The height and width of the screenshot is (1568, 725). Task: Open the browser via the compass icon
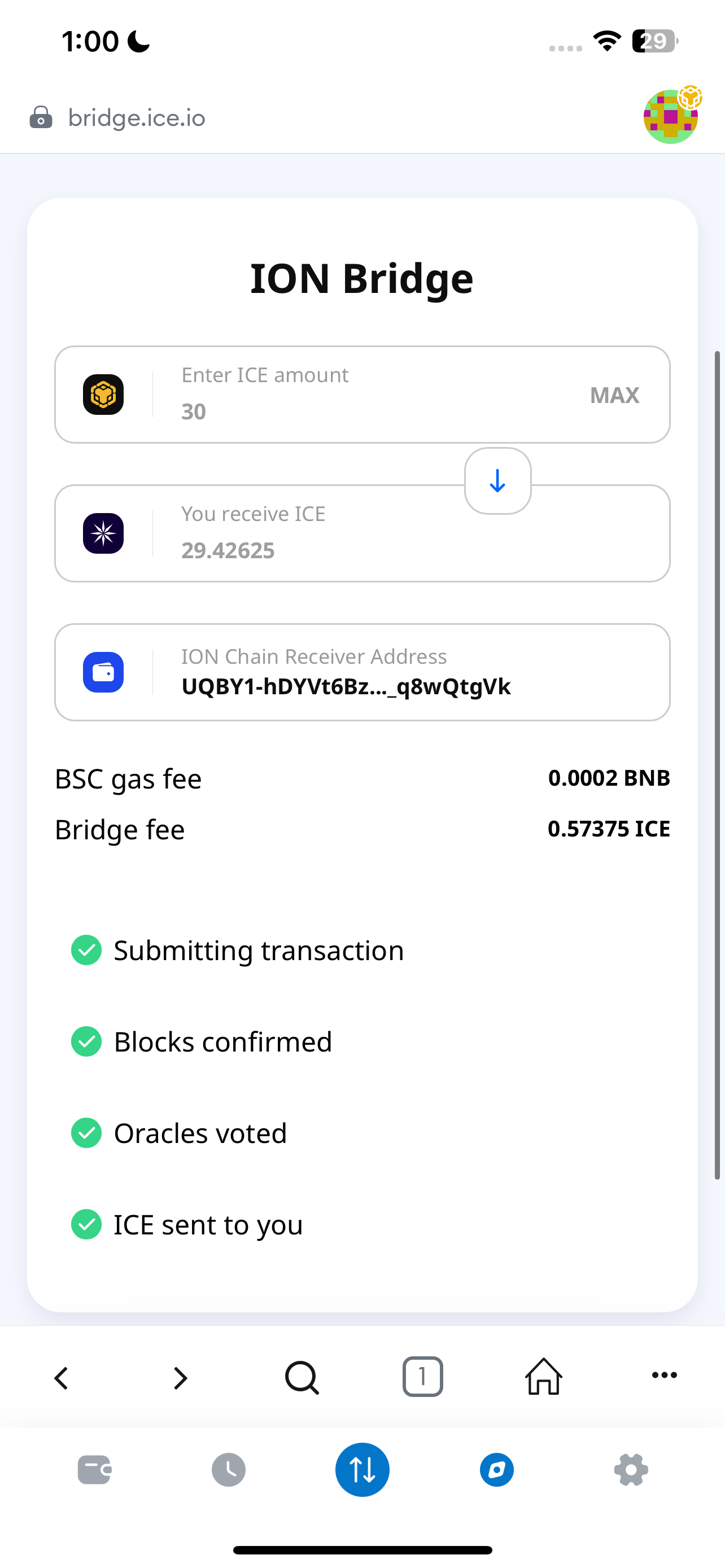497,1469
